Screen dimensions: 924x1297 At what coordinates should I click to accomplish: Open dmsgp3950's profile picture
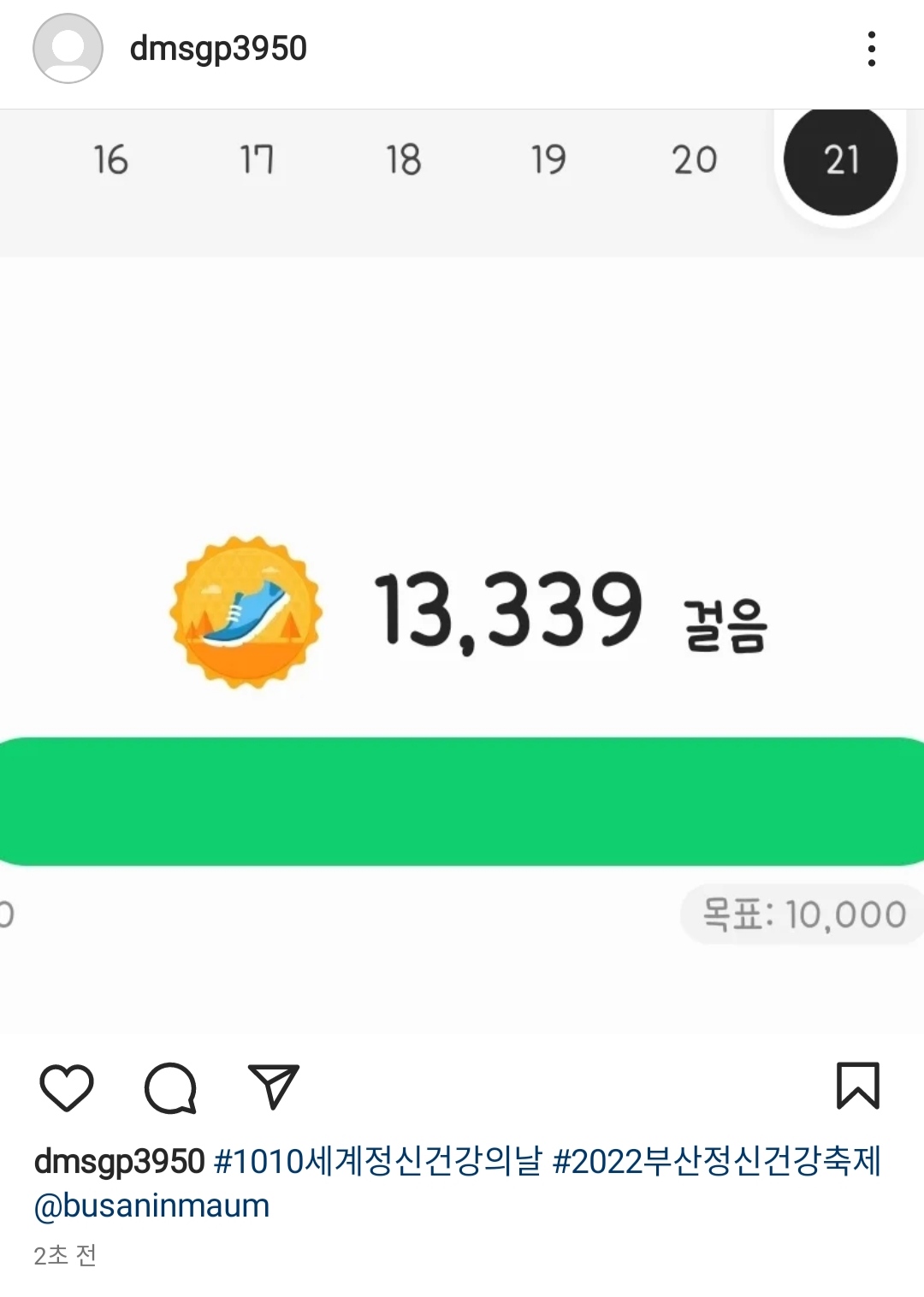point(68,49)
